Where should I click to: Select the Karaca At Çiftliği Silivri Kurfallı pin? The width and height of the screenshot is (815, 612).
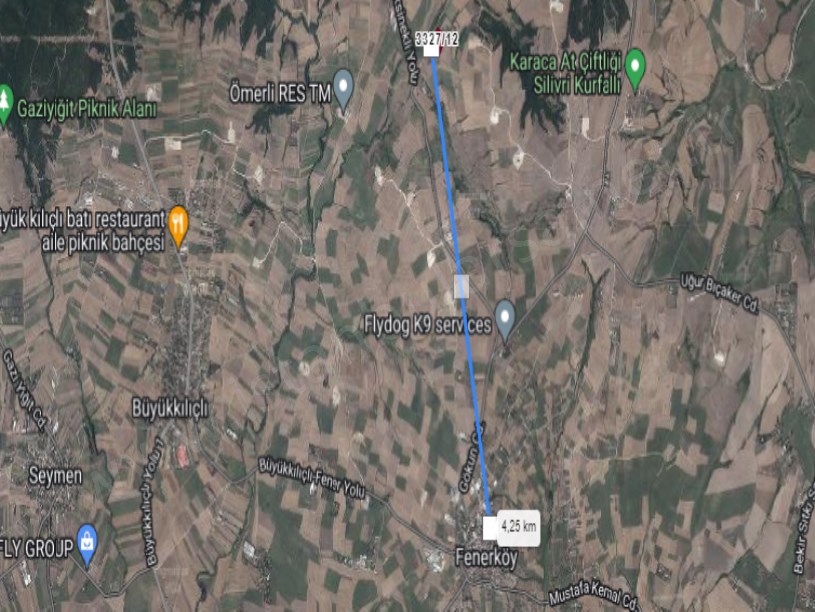(635, 68)
